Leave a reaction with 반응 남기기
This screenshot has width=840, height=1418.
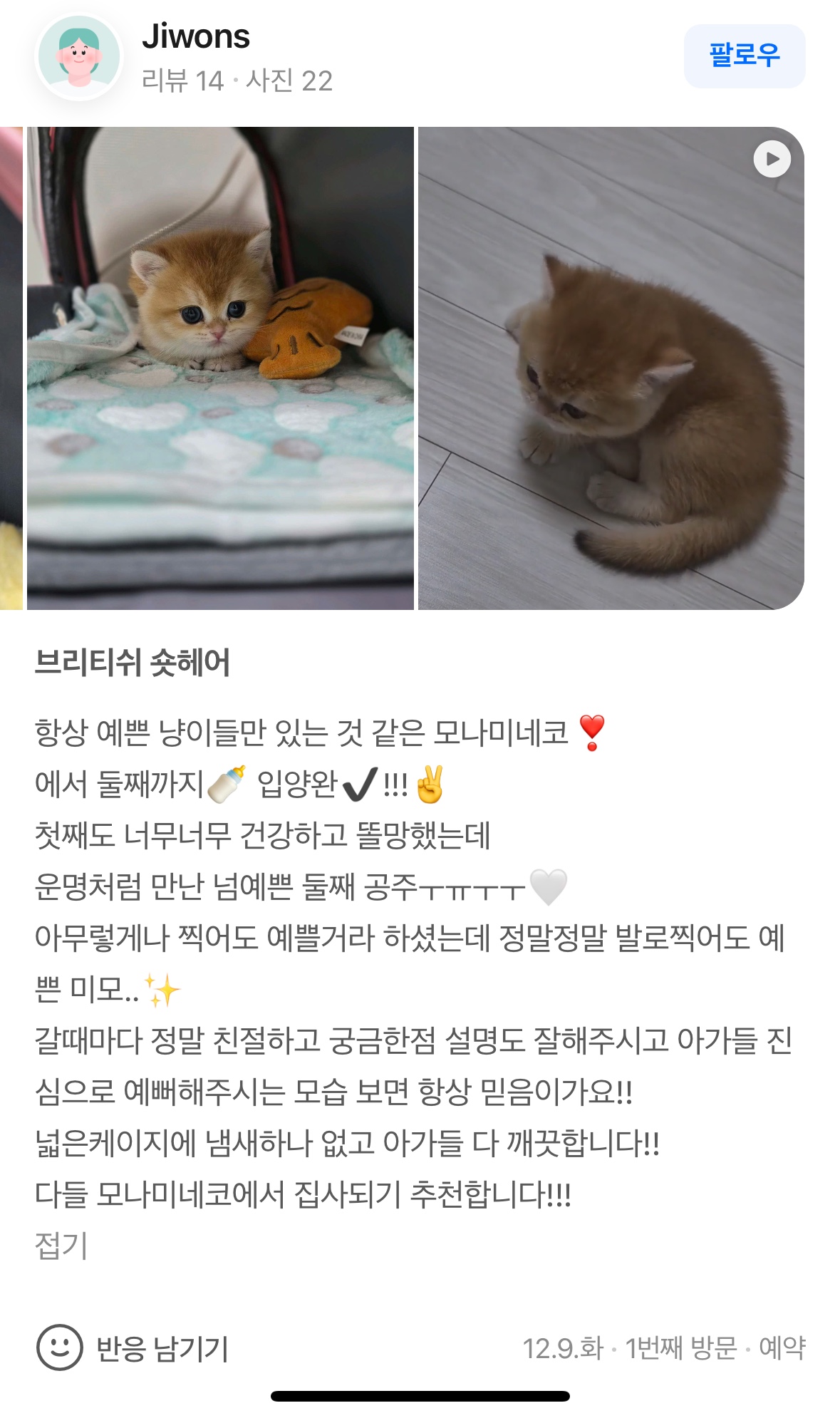click(133, 1347)
